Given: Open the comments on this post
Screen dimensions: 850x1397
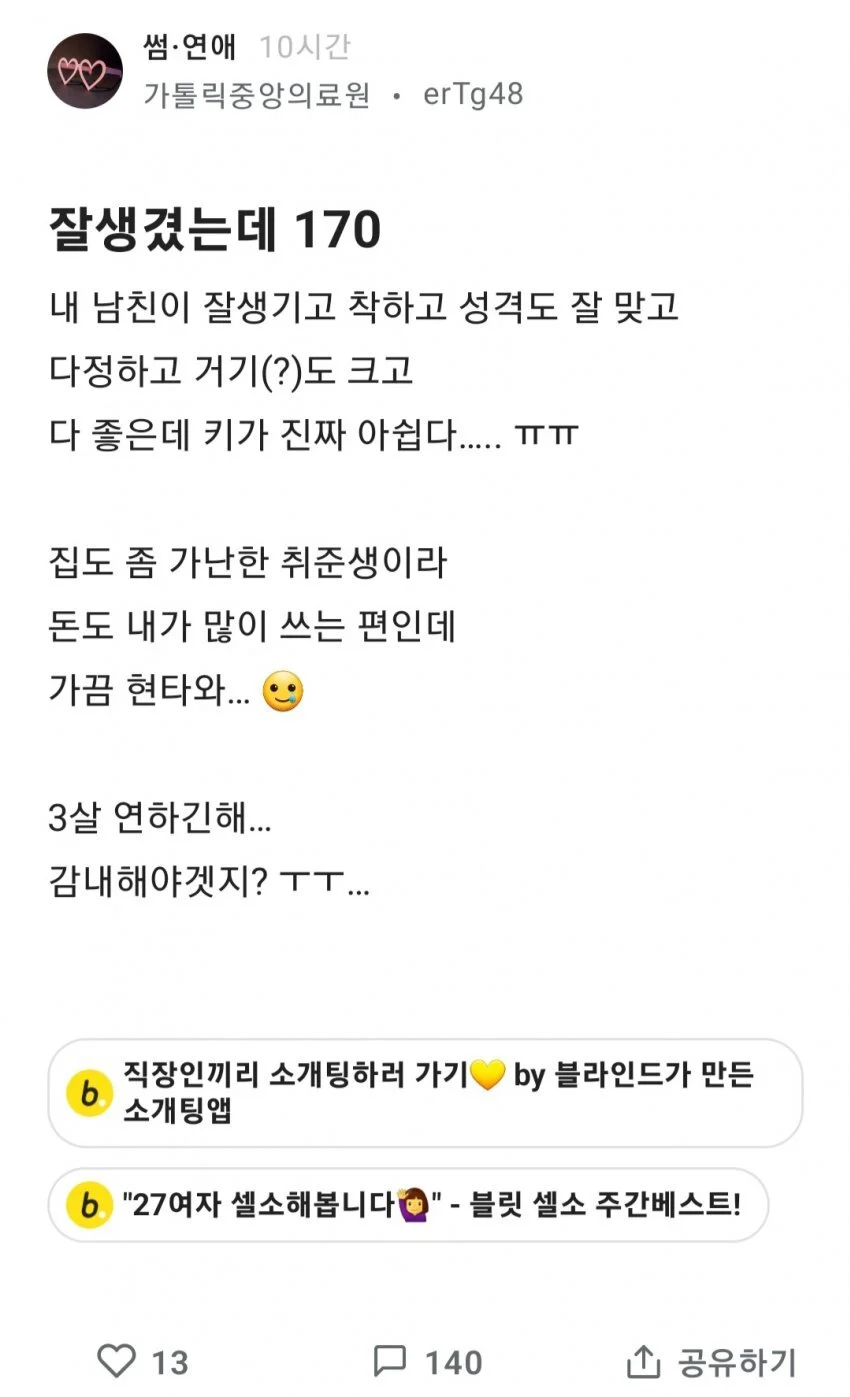Looking at the screenshot, I should [390, 1360].
